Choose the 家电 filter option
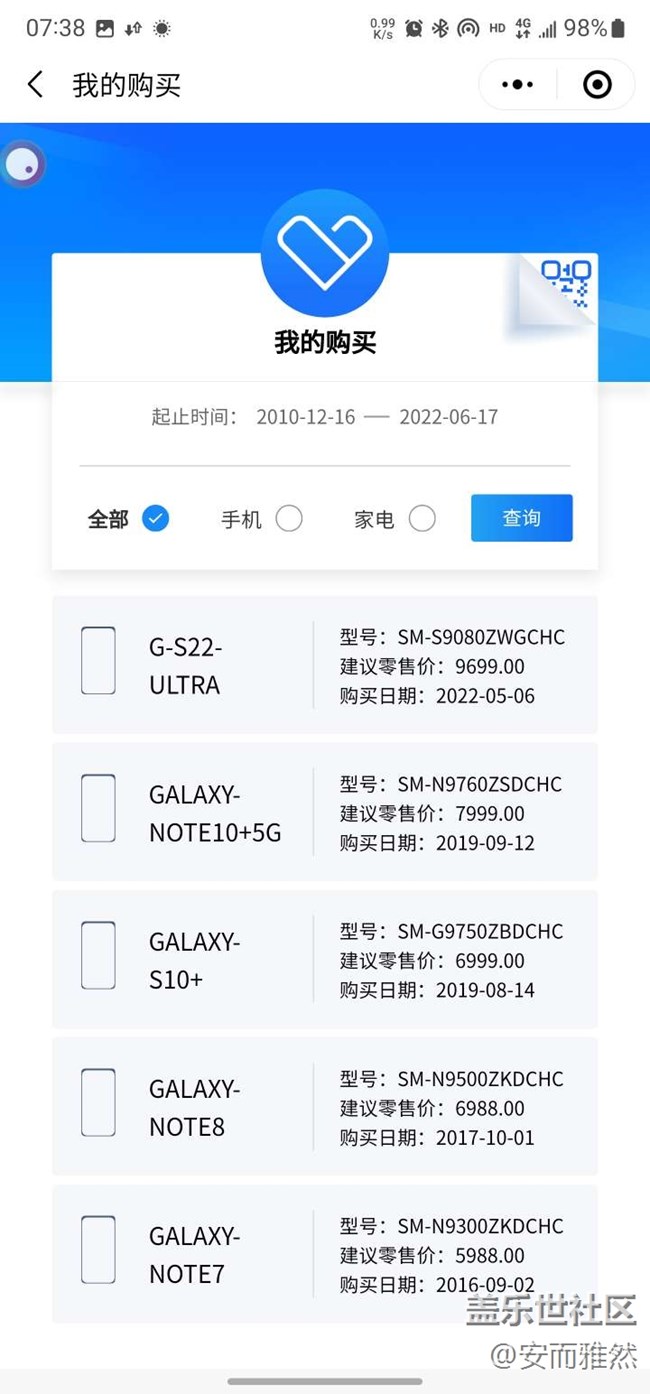The width and height of the screenshot is (650, 1394). pos(394,519)
